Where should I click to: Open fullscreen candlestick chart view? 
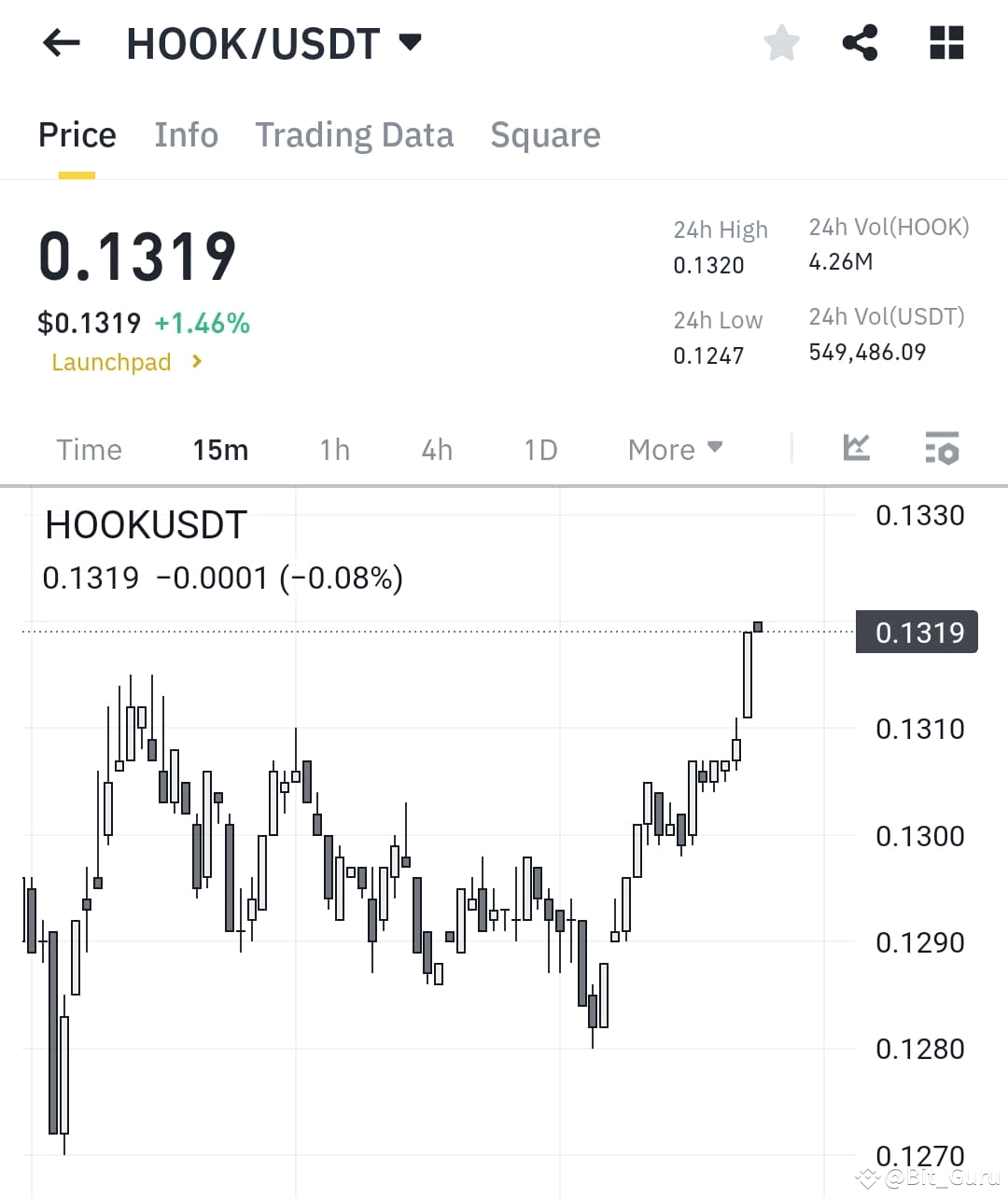855,449
